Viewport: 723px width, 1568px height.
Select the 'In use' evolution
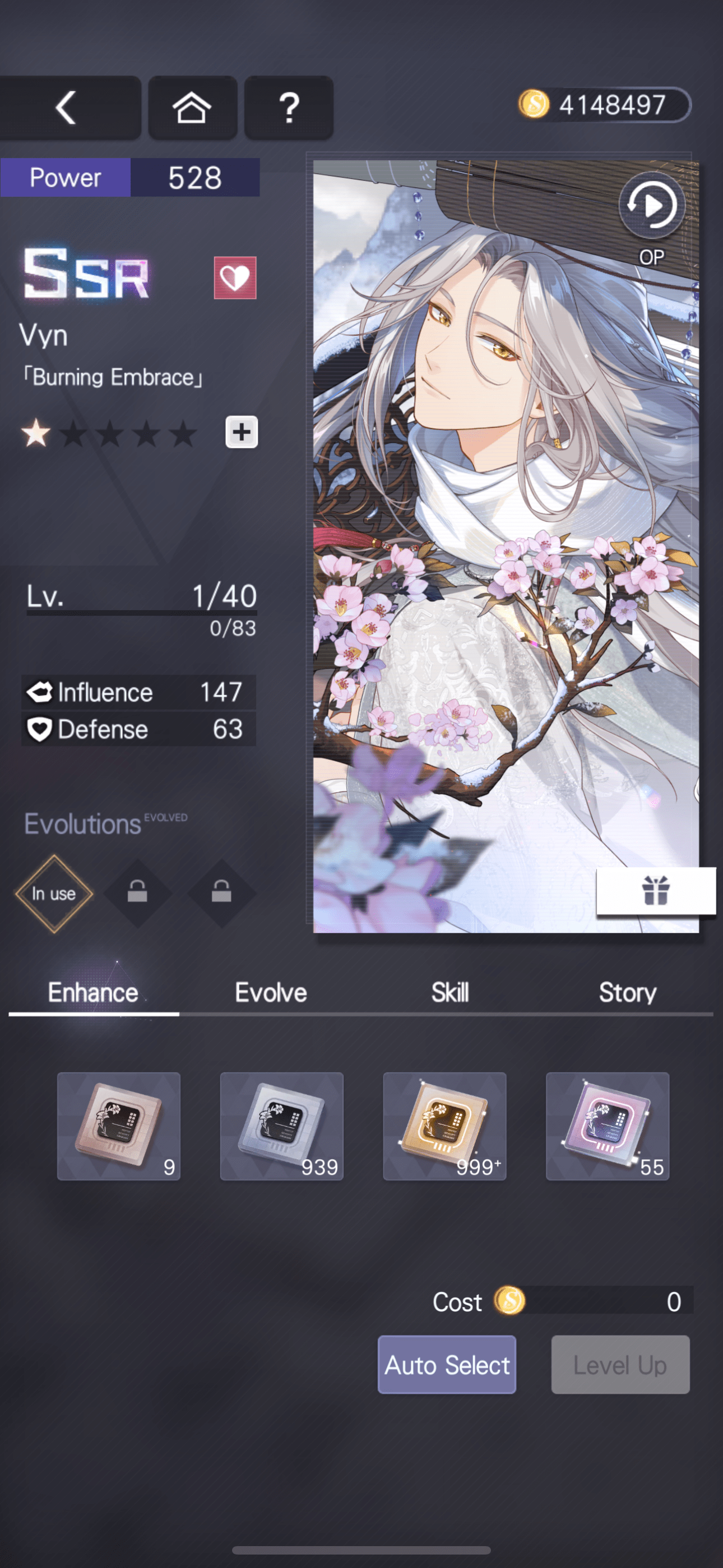click(x=54, y=893)
